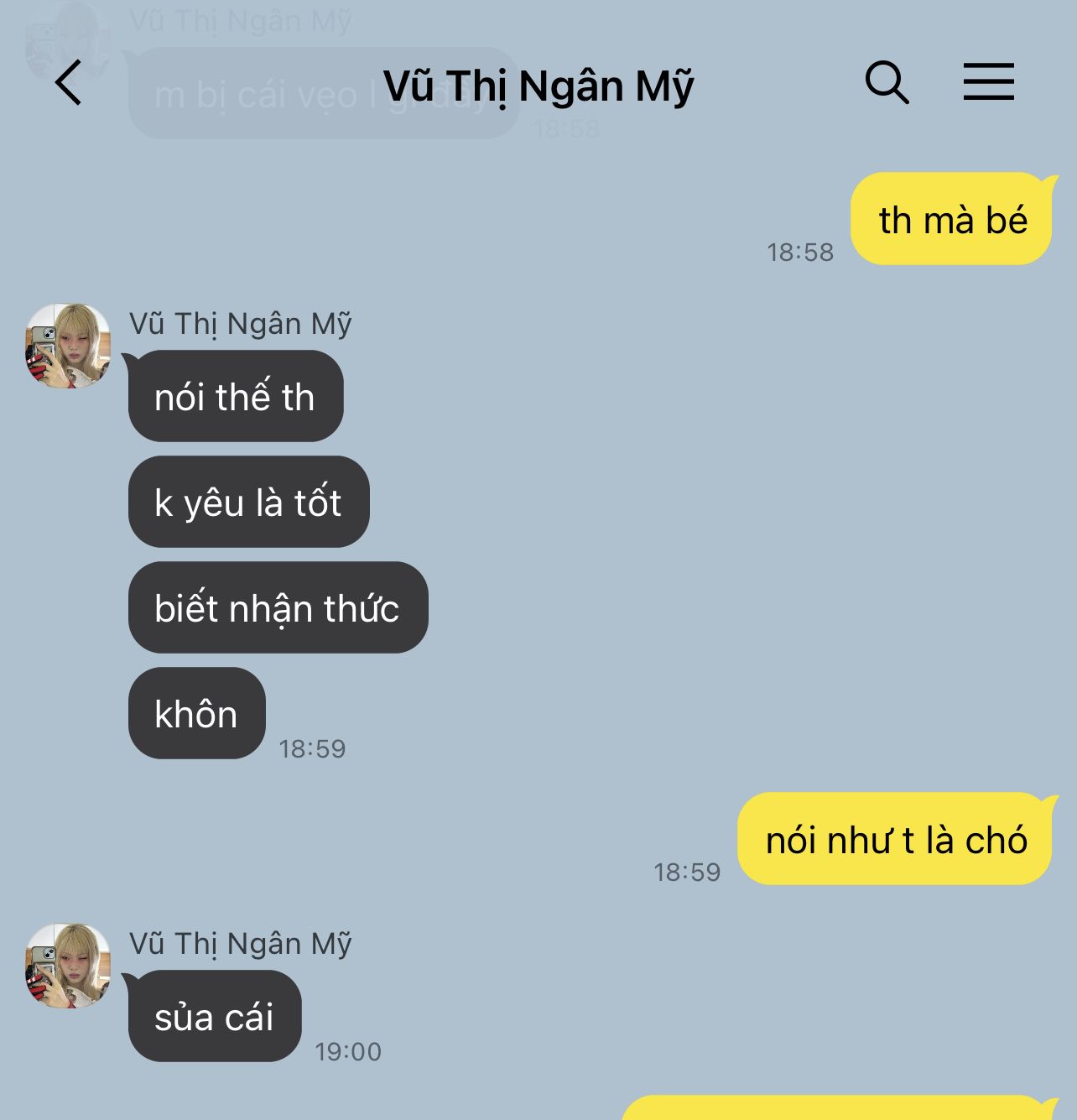Viewport: 1077px width, 1120px height.
Task: Open avatar next to "nói thế th" message
Action: click(68, 346)
